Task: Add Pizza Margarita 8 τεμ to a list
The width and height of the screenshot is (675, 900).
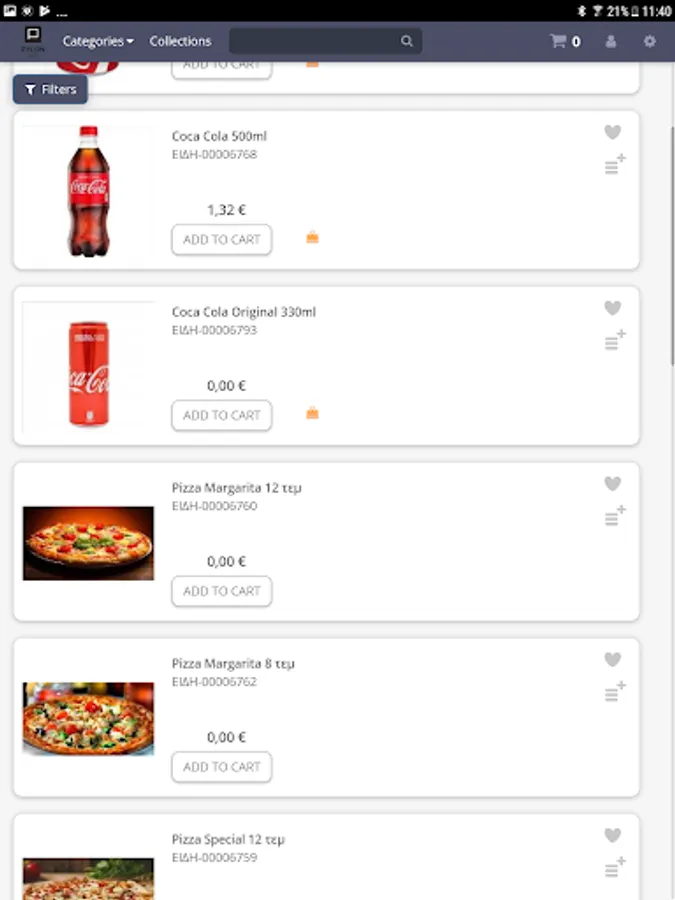Action: pos(615,692)
